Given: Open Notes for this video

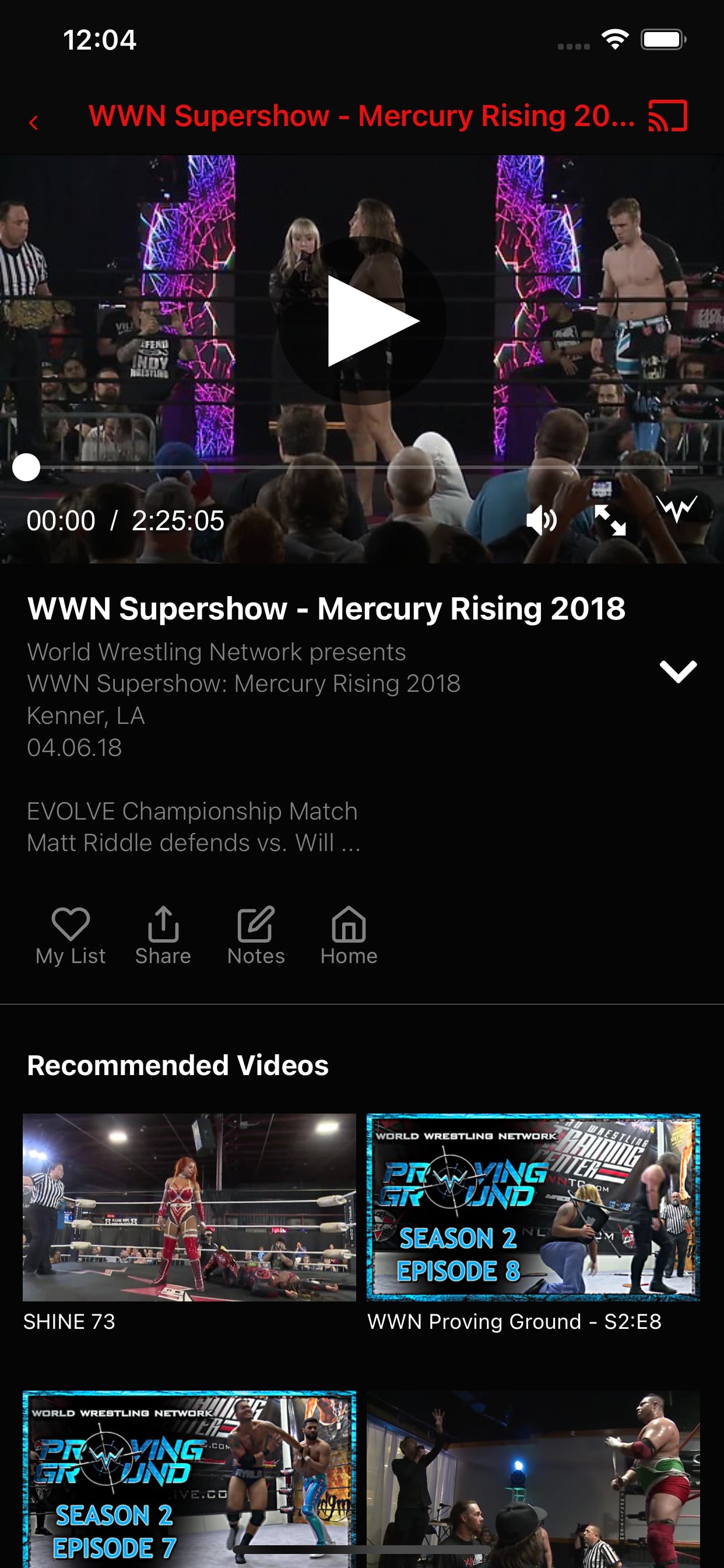Looking at the screenshot, I should 256,936.
